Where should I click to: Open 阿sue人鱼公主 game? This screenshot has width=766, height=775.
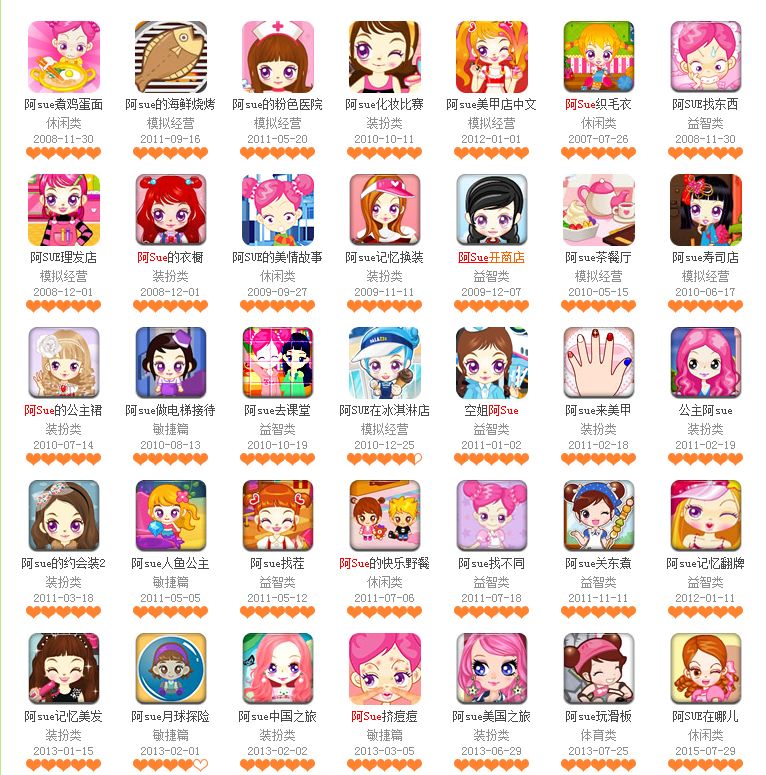(171, 516)
